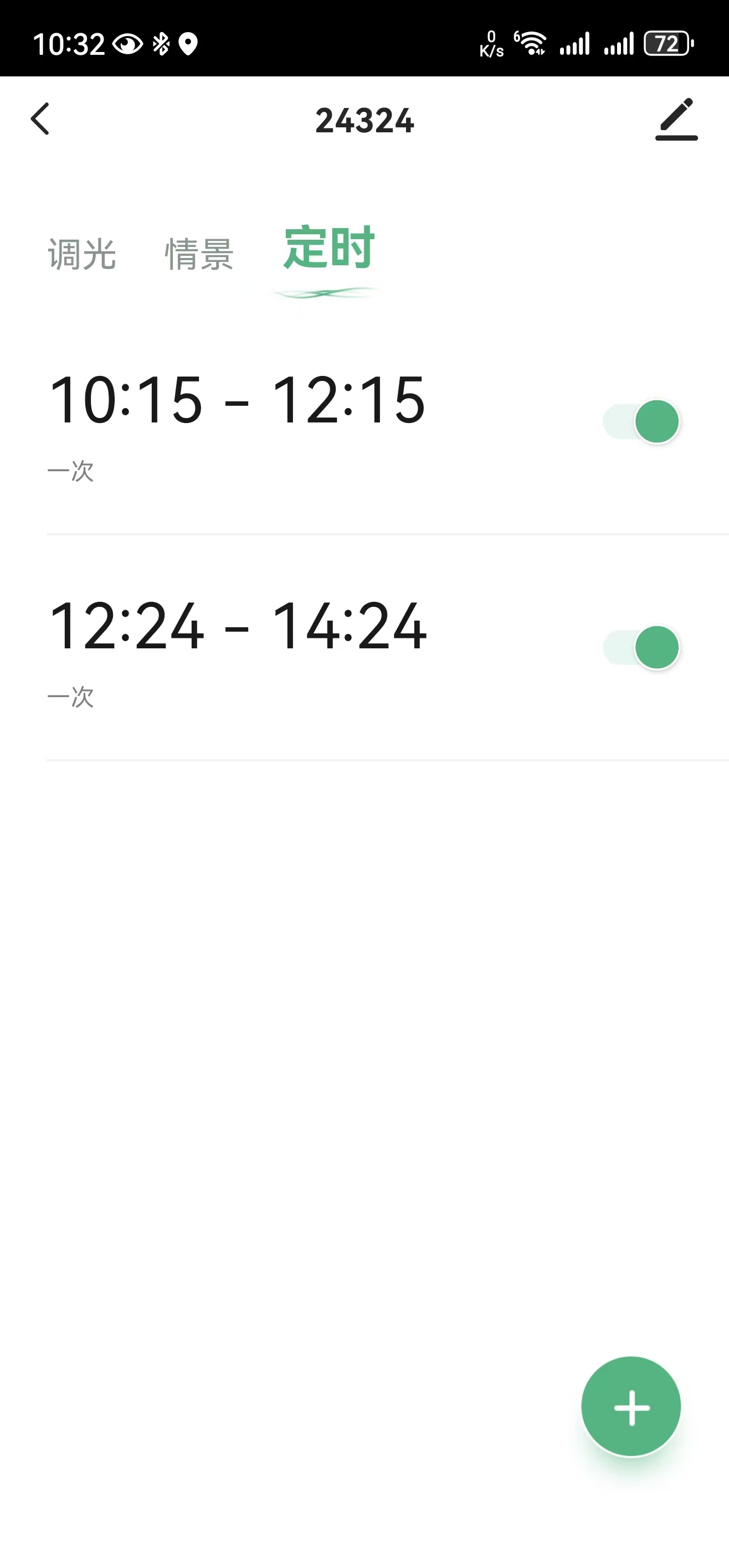Go back using the top-left arrow
729x1568 pixels.
pyautogui.click(x=40, y=118)
